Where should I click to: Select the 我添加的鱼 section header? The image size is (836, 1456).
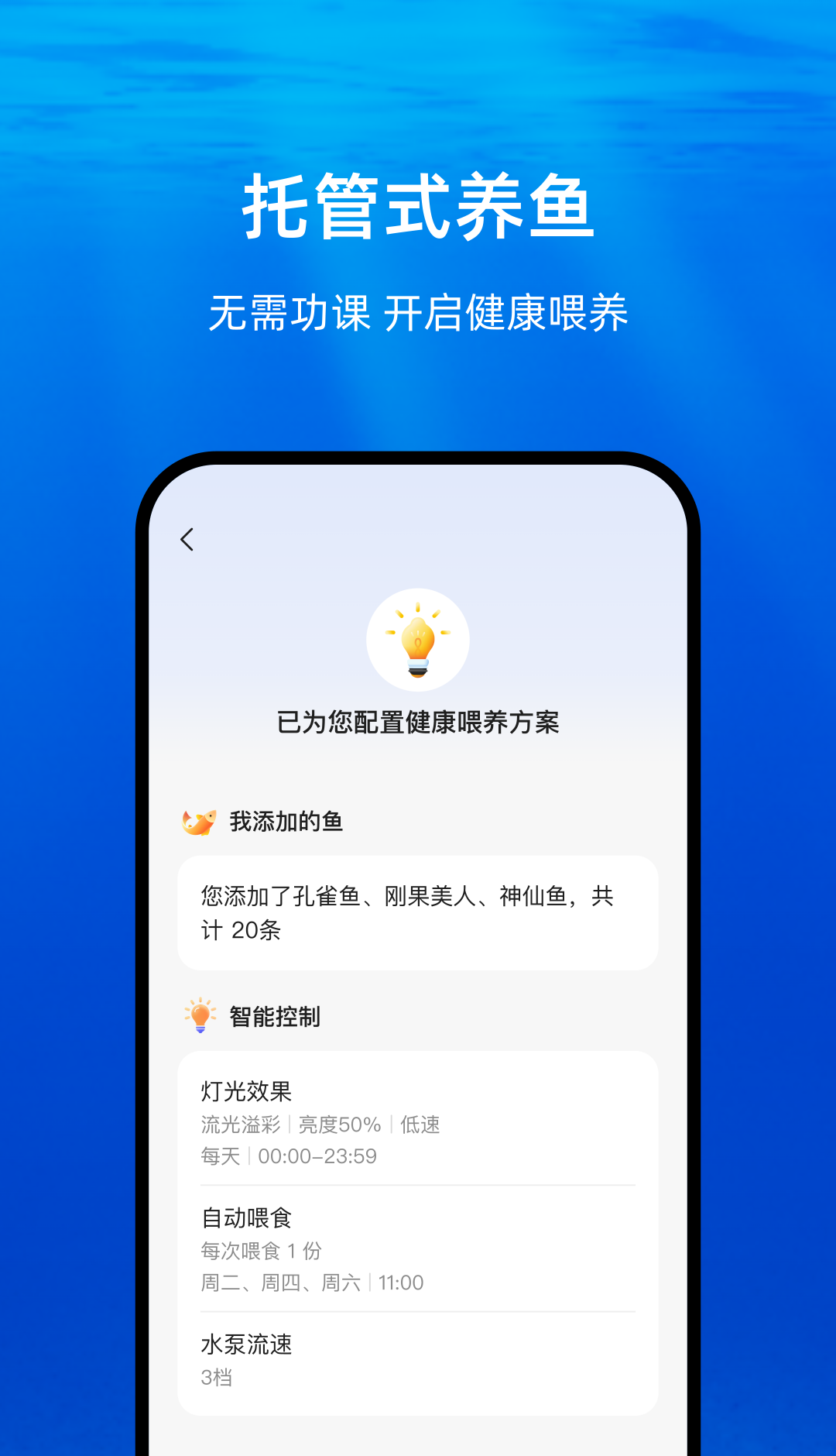(x=288, y=822)
